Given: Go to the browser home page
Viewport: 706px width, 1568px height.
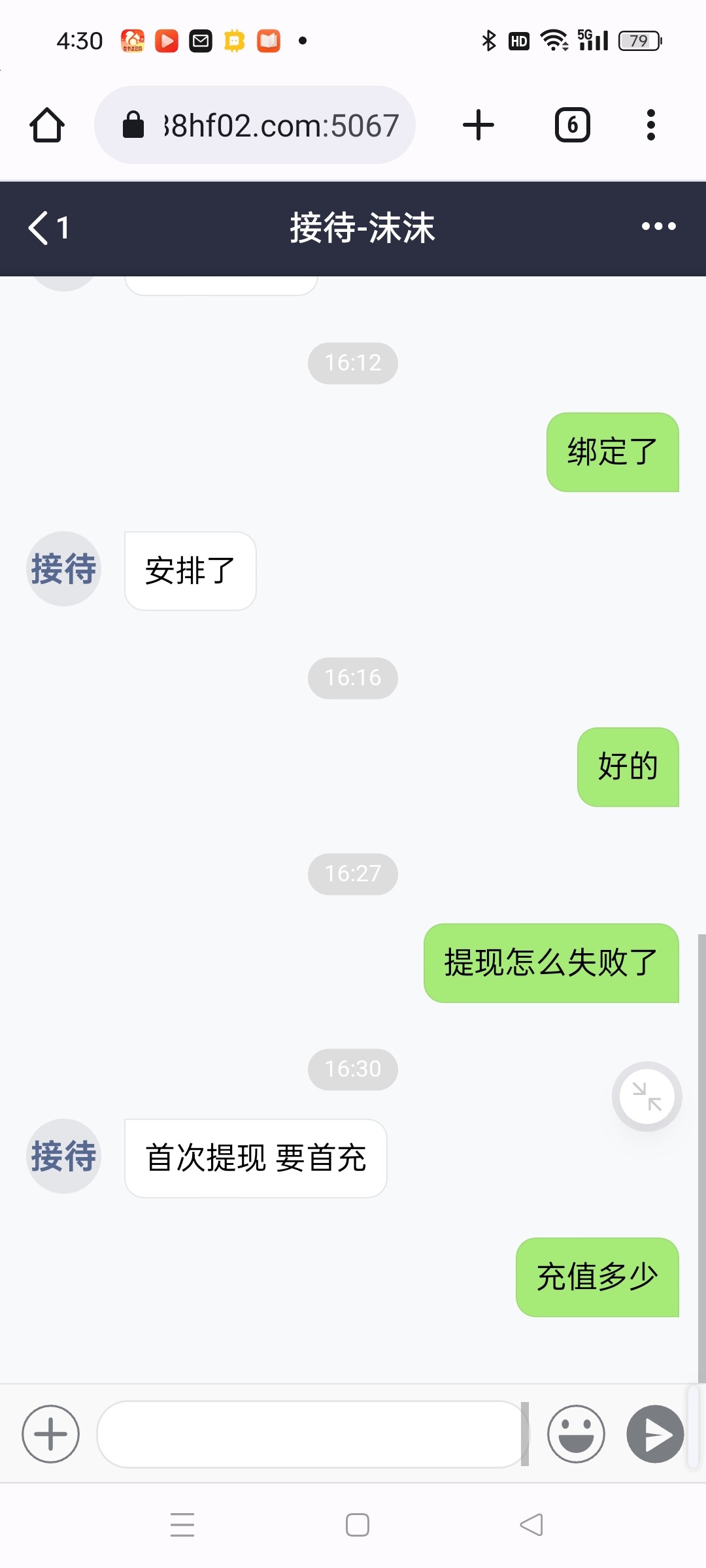Looking at the screenshot, I should [47, 125].
